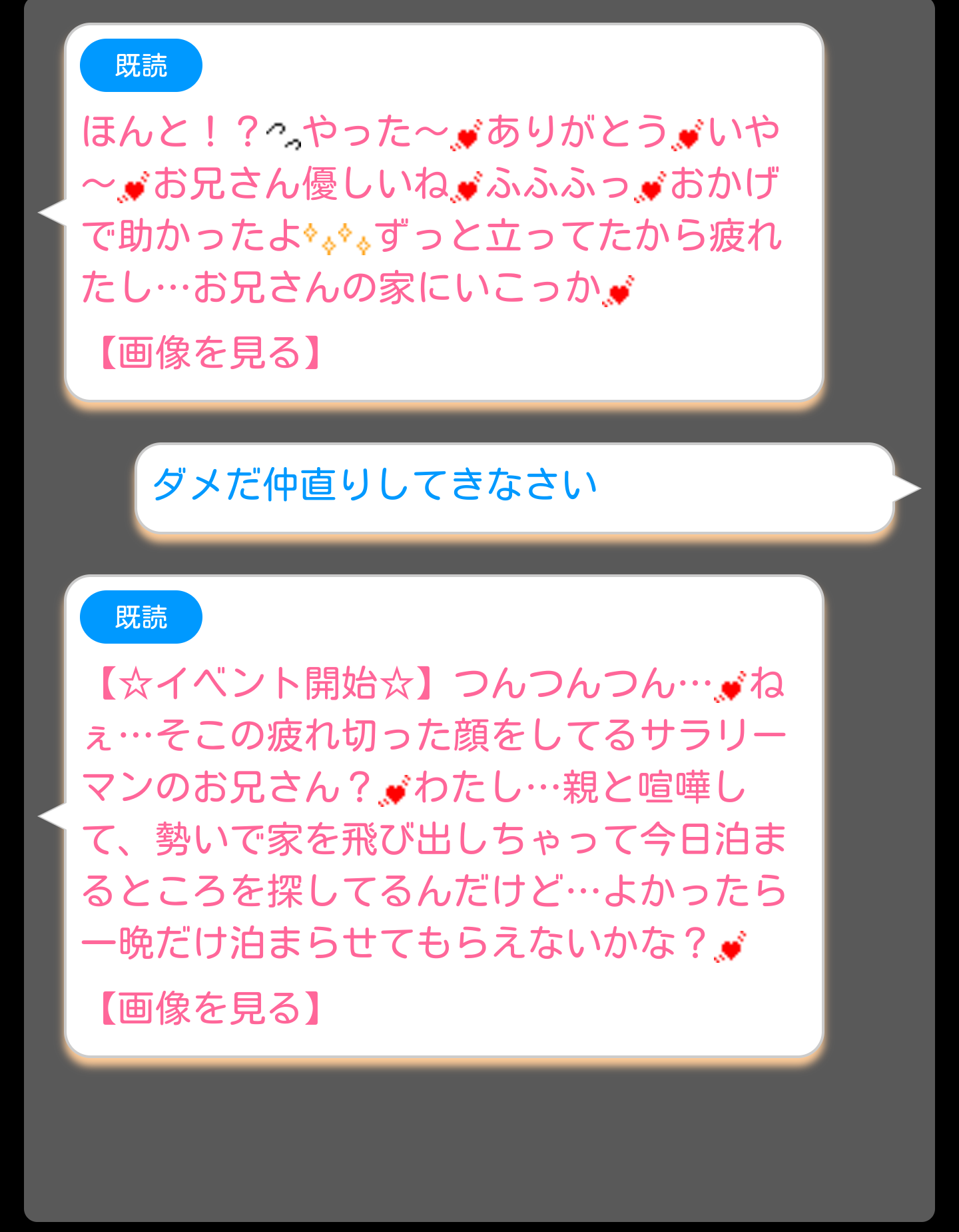Viewport: 959px width, 1232px height.
Task: View image in the イベント開始 message
Action: pyautogui.click(x=210, y=1007)
